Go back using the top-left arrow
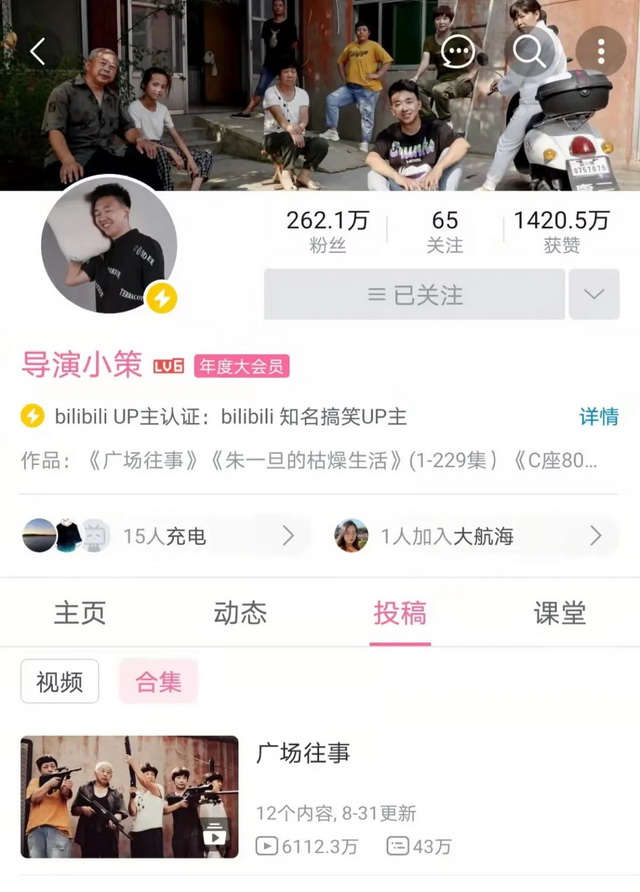 pos(38,51)
